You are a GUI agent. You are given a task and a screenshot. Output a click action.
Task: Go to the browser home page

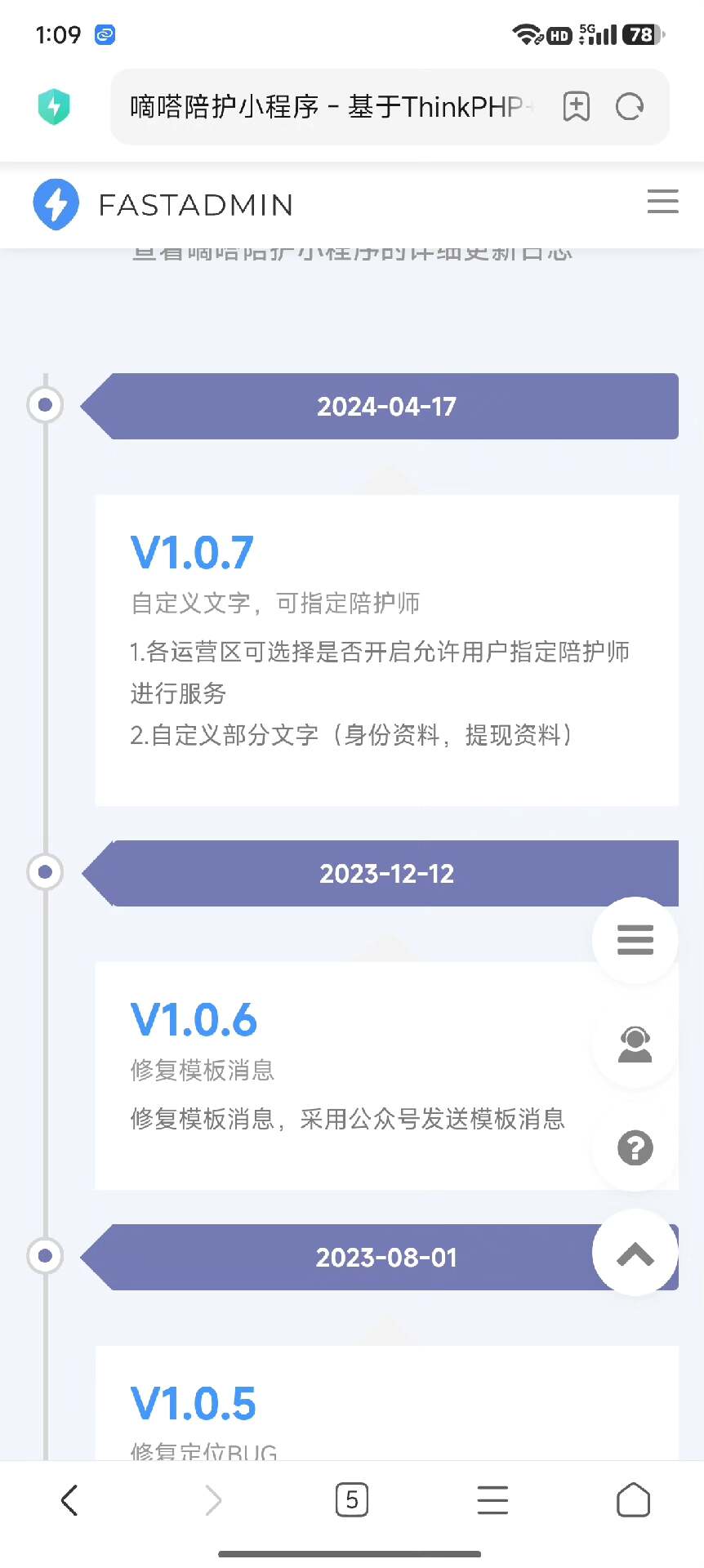pos(633,1500)
